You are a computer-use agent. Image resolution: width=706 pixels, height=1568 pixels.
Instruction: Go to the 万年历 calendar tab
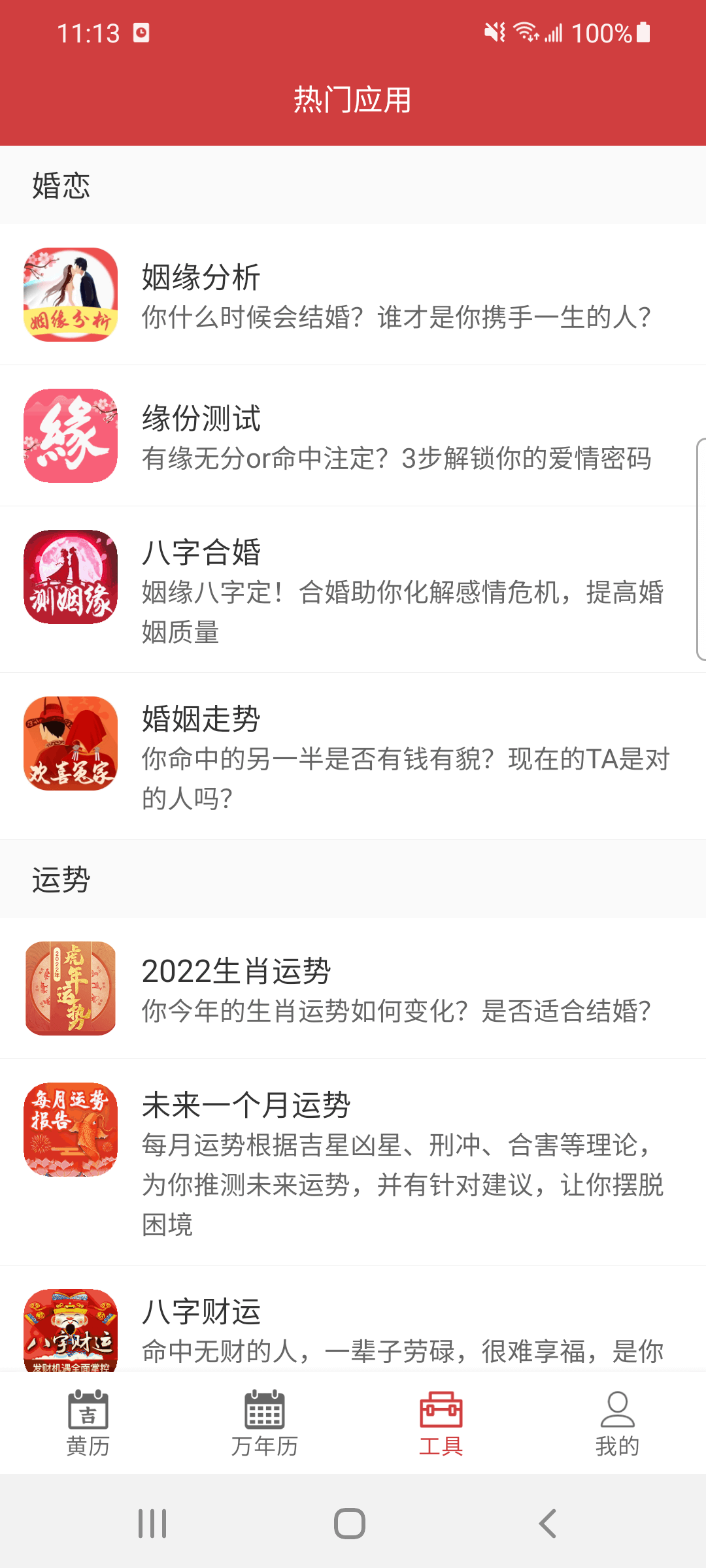click(x=265, y=1423)
